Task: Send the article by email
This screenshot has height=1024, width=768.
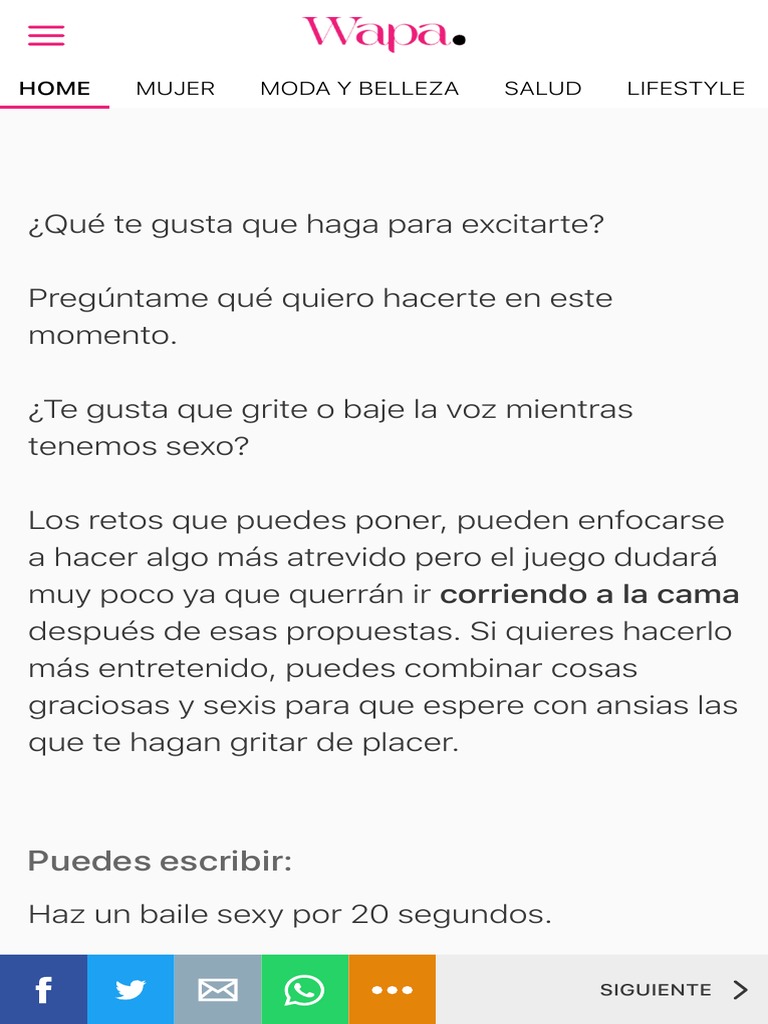Action: click(217, 990)
